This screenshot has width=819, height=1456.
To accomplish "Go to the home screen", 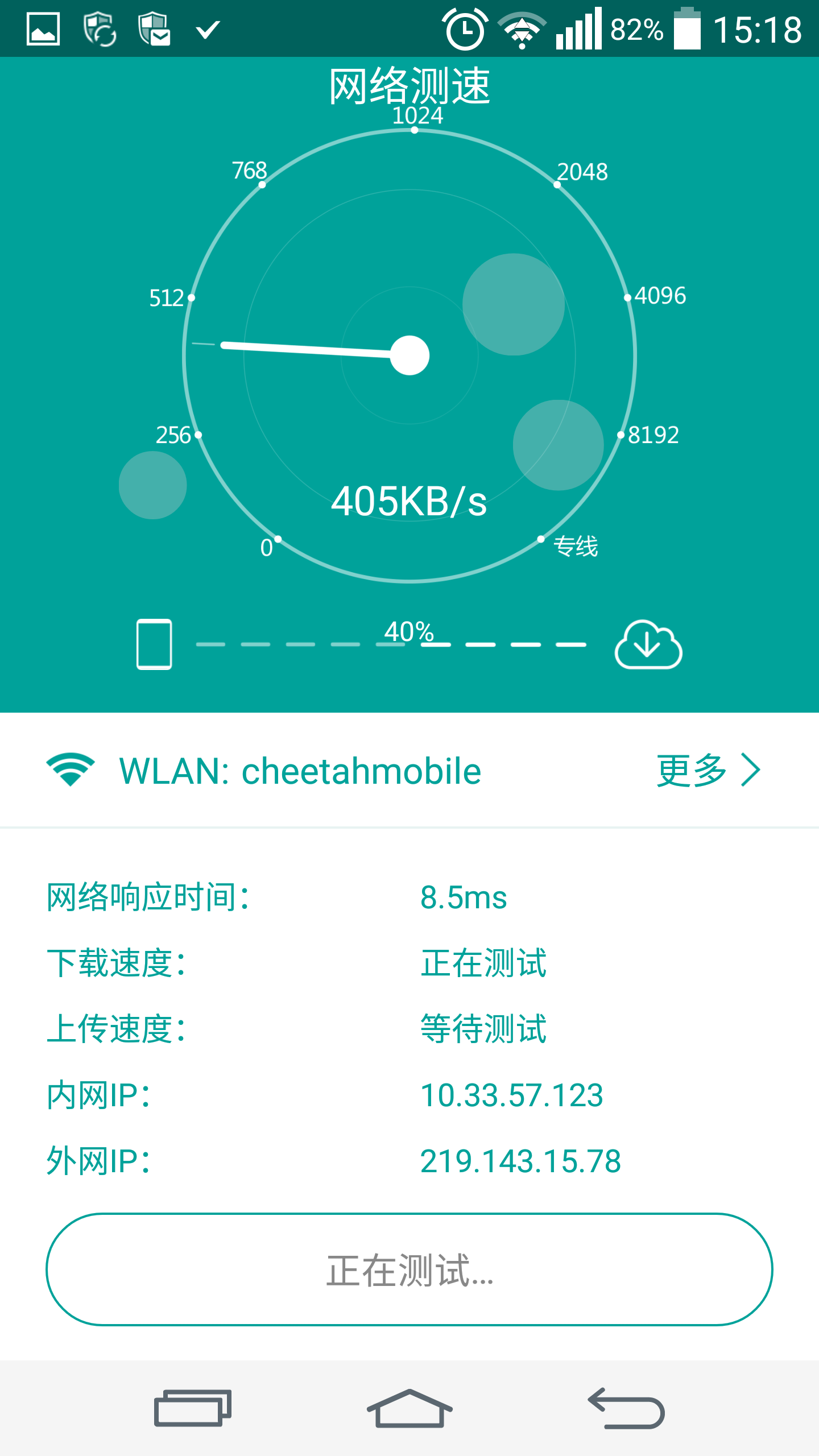I will 409,1408.
